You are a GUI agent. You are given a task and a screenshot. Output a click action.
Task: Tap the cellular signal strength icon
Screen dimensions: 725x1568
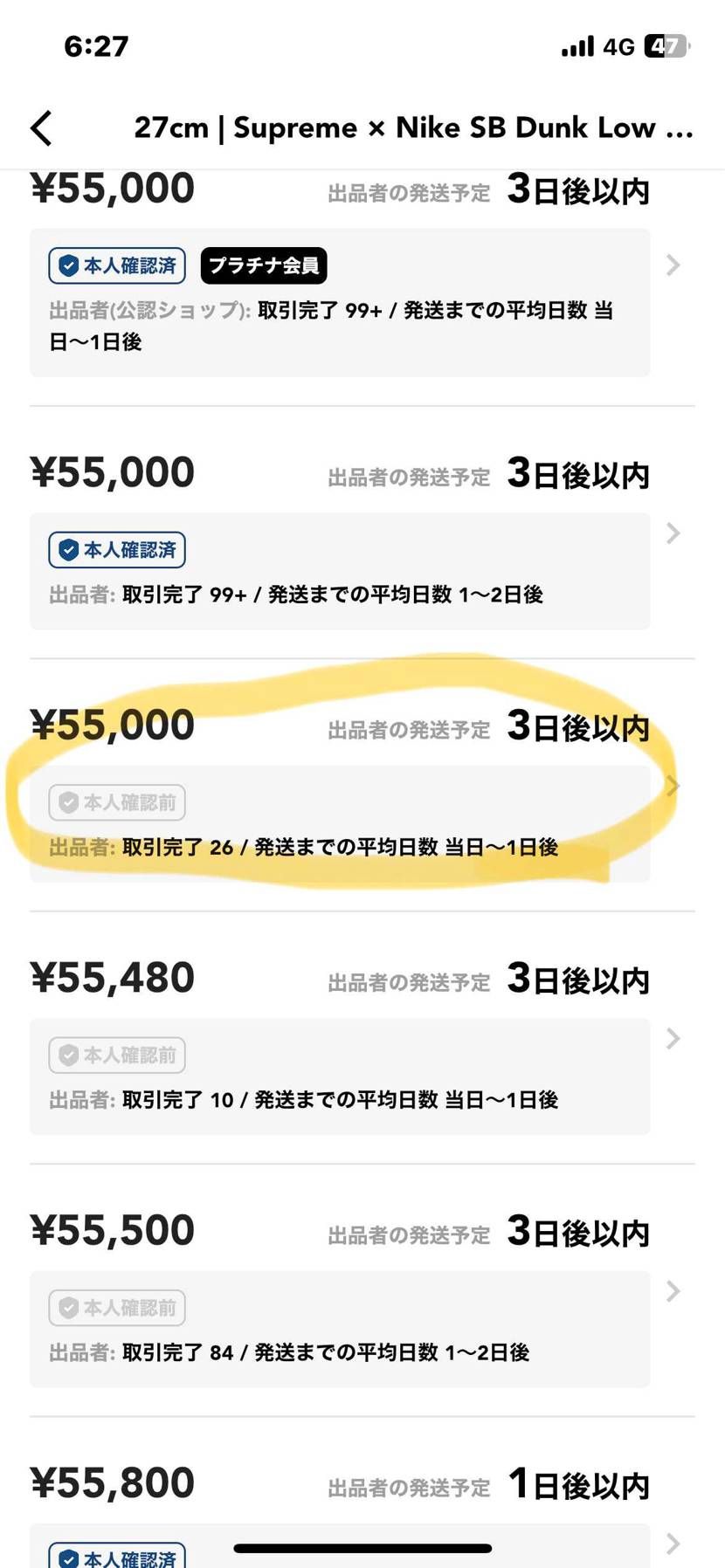(577, 46)
